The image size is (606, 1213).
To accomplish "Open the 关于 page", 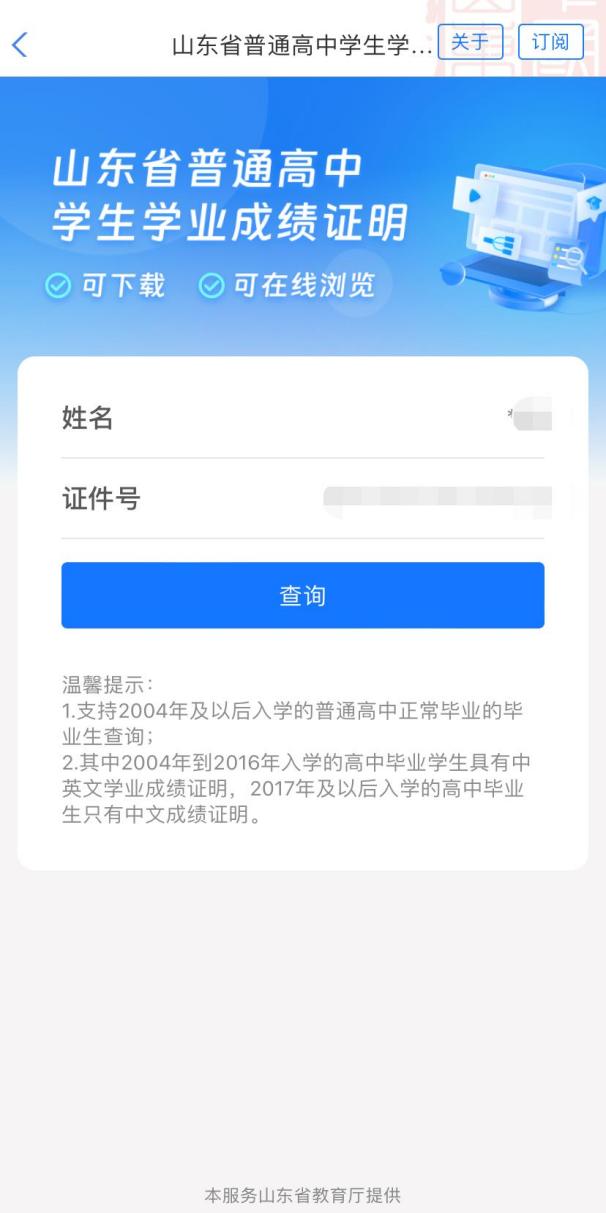I will [470, 42].
